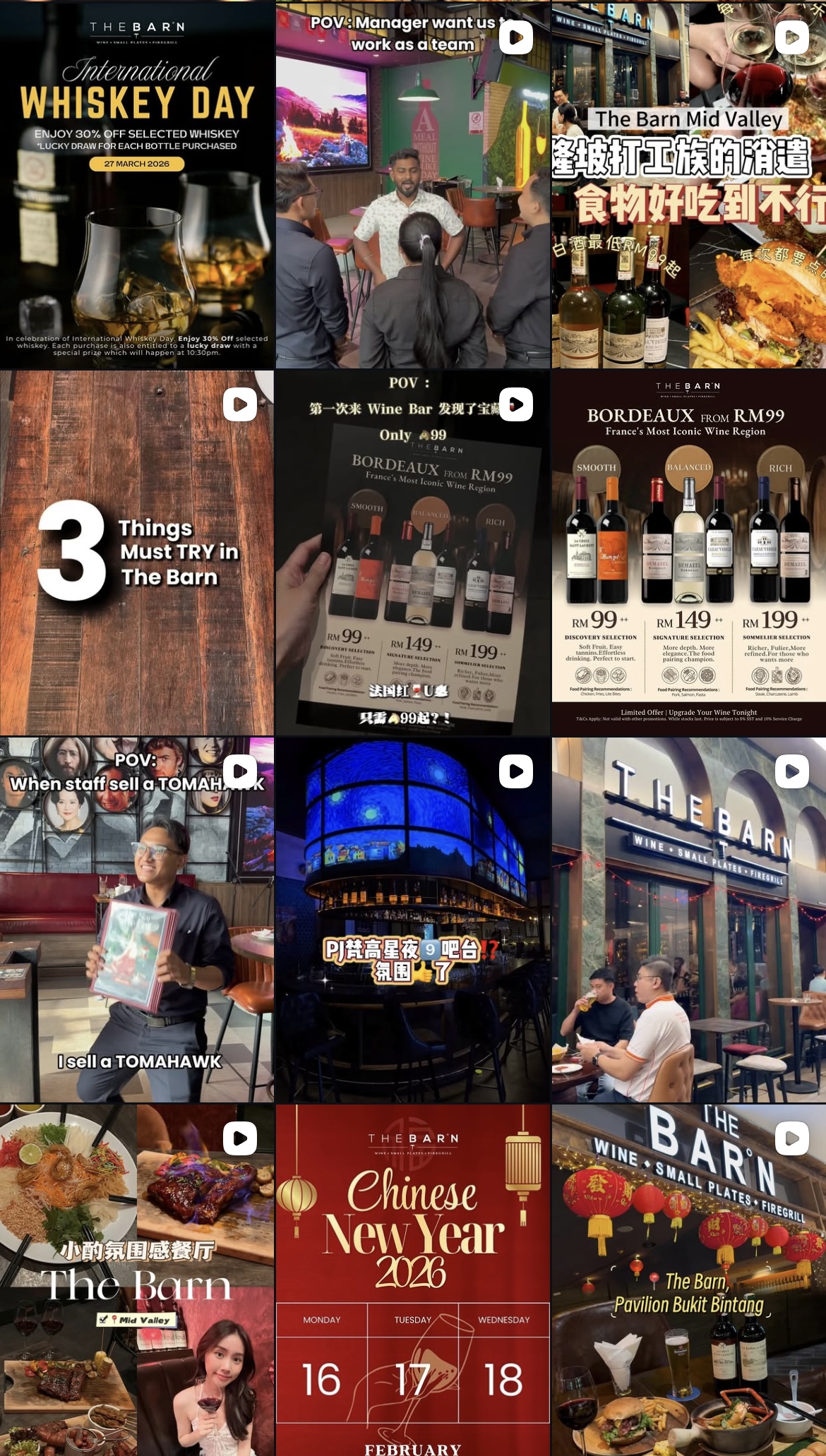The image size is (826, 1456).
Task: Open '3 Things Must TRY in The Barn' reel
Action: [x=137, y=553]
